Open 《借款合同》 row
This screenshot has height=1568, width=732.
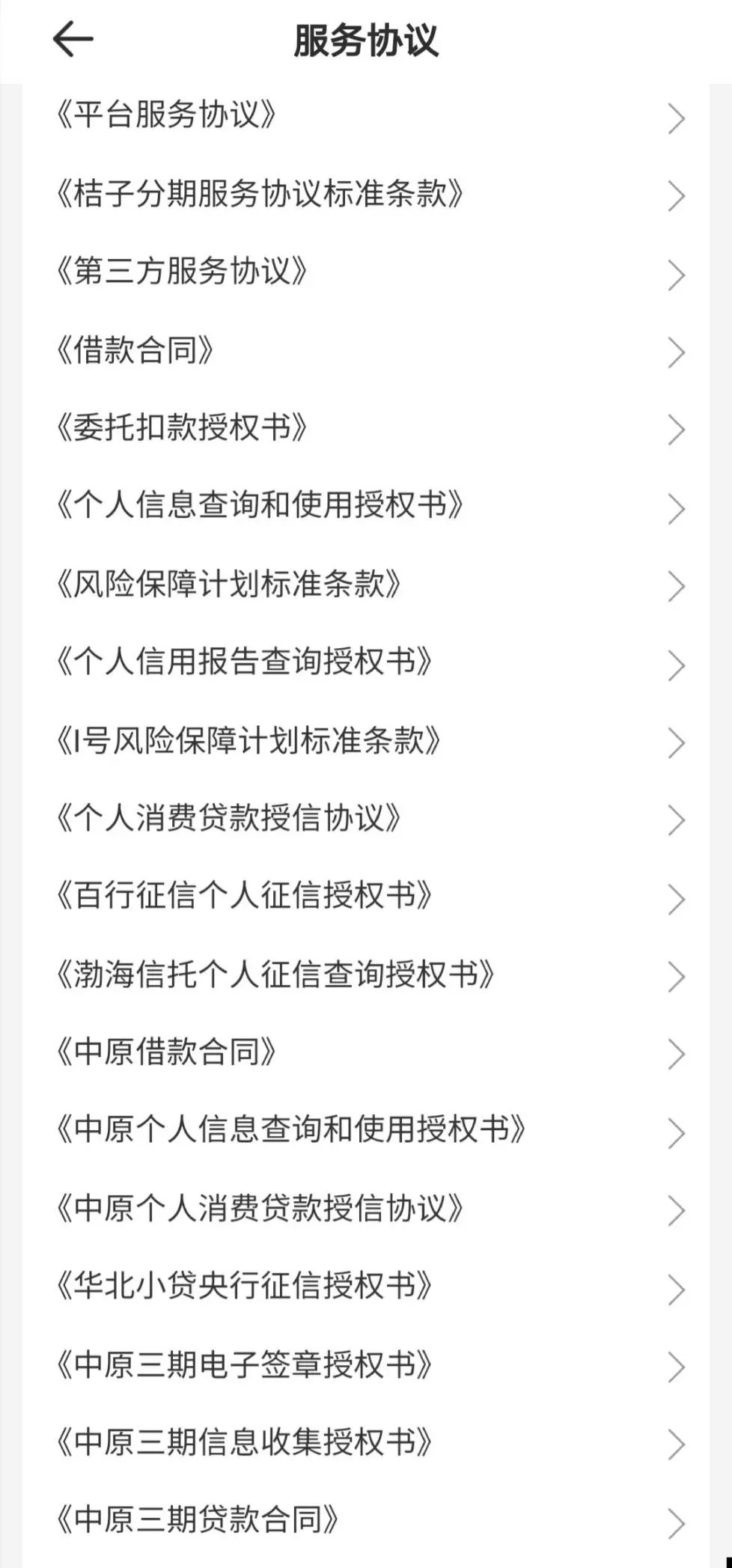[x=135, y=350]
